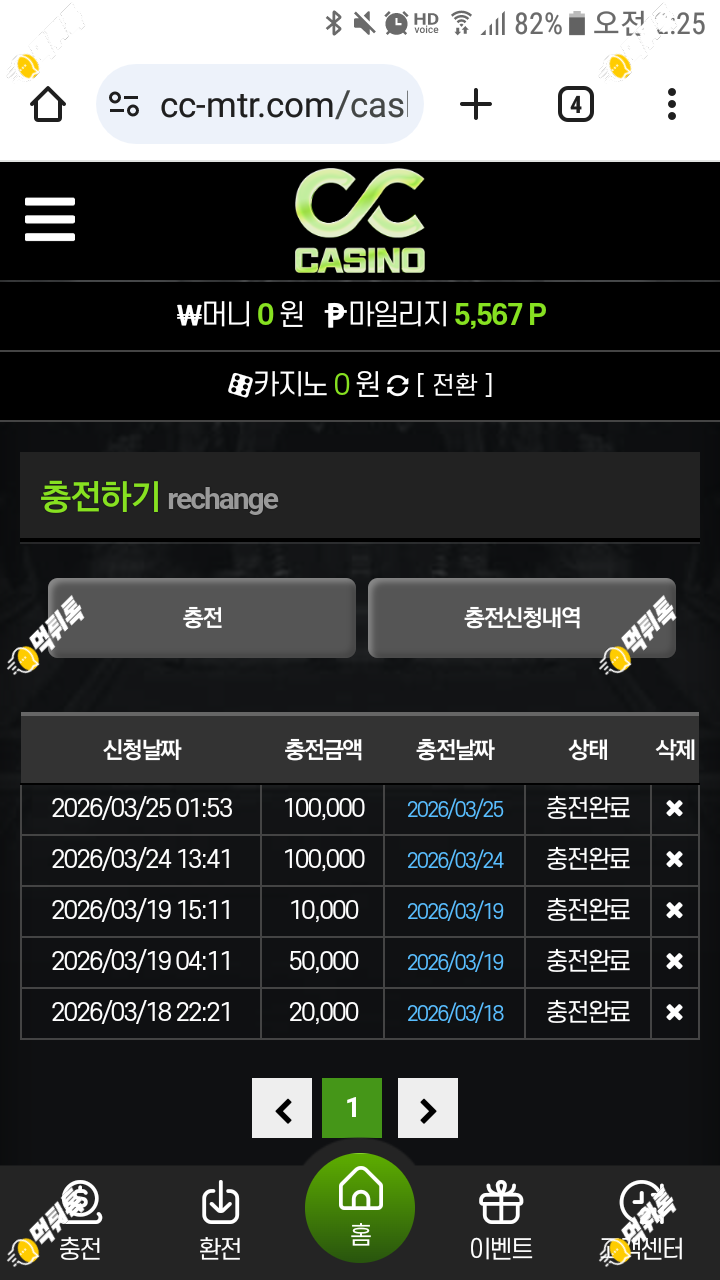Select the 충전 button
The height and width of the screenshot is (1280, 720).
click(202, 618)
